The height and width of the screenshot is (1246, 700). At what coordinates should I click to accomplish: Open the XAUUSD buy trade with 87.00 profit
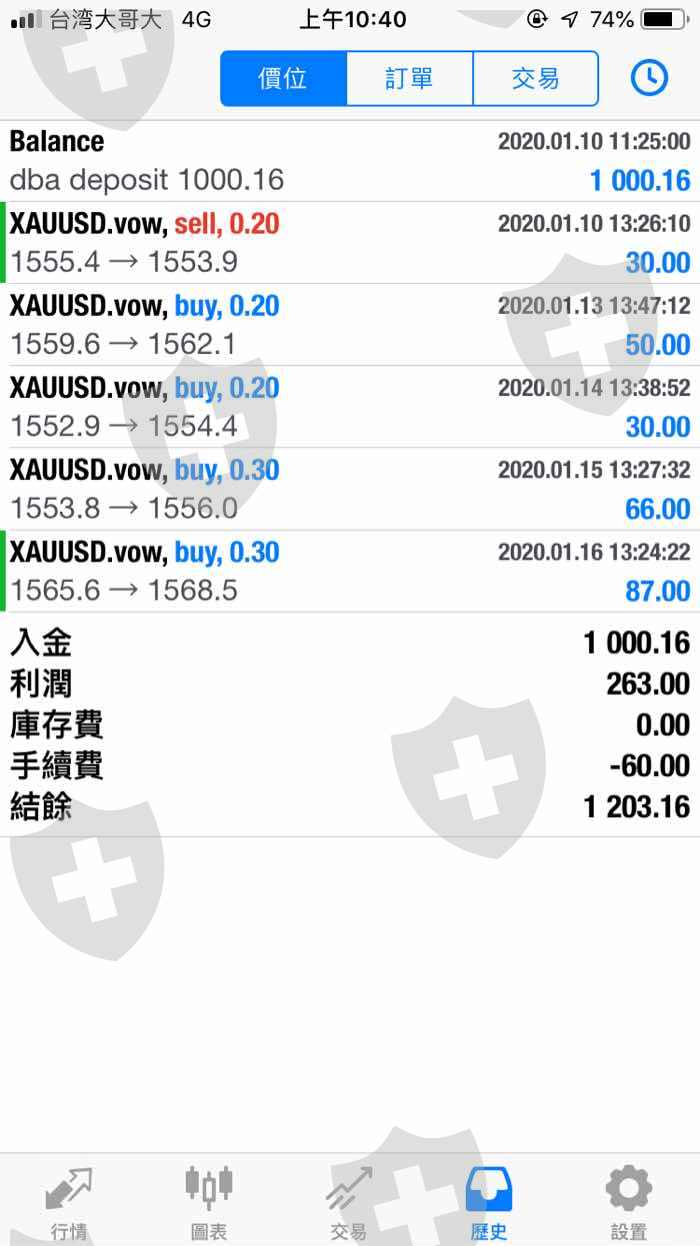point(350,571)
